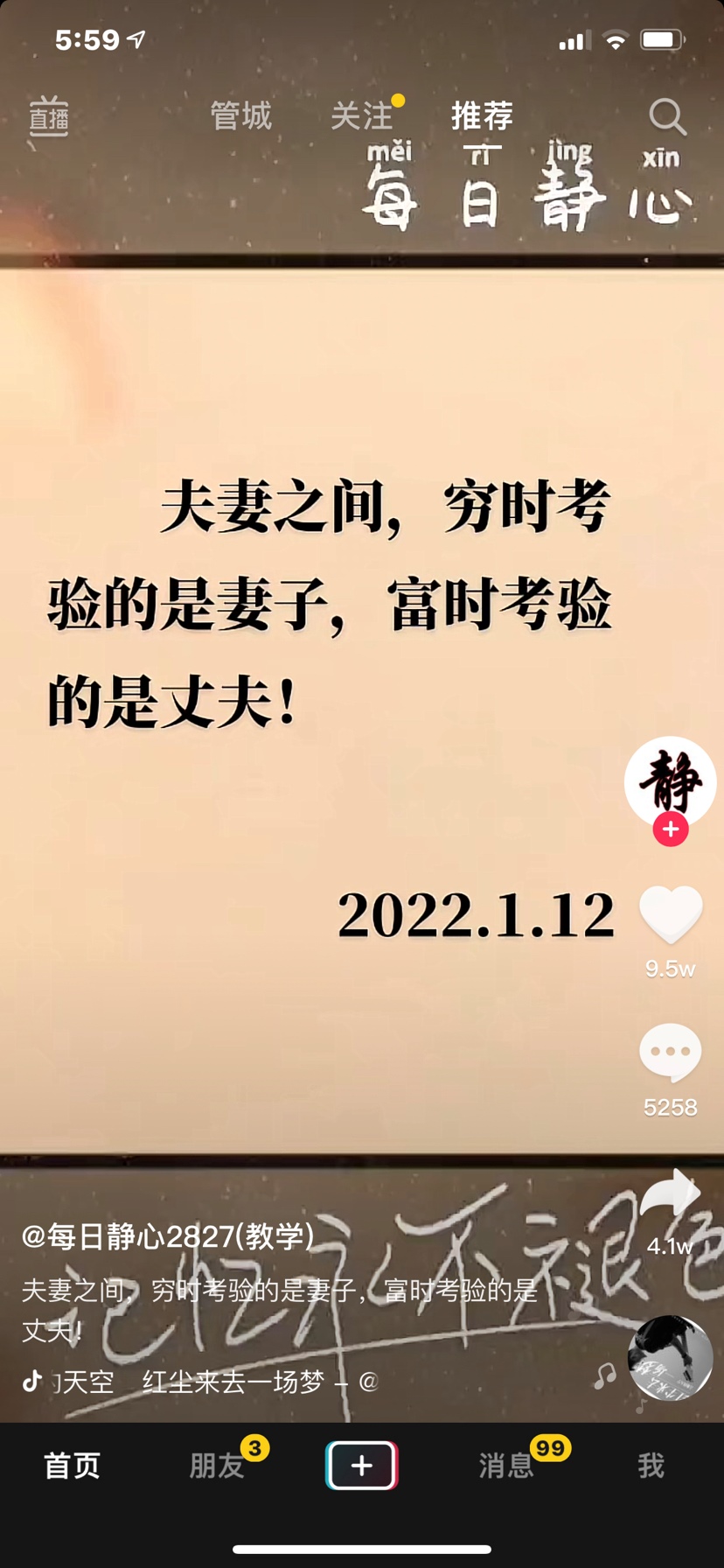Create a new post with plus button
Viewport: 724px width, 1568px height.
pos(362,1466)
